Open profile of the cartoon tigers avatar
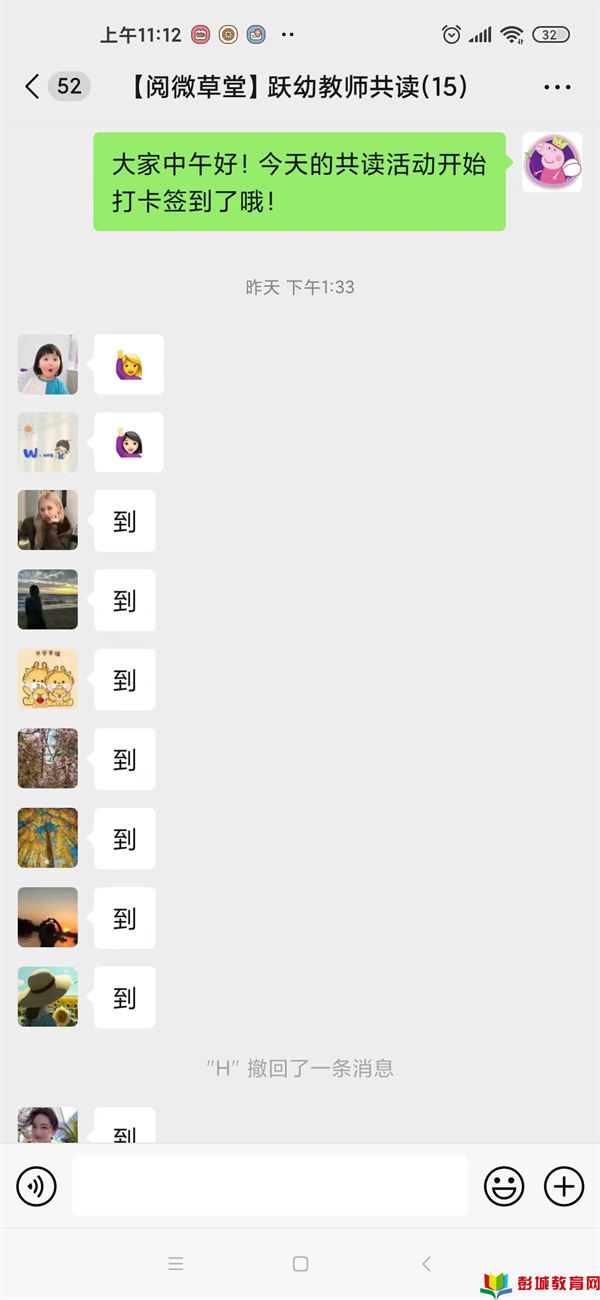 coord(48,679)
